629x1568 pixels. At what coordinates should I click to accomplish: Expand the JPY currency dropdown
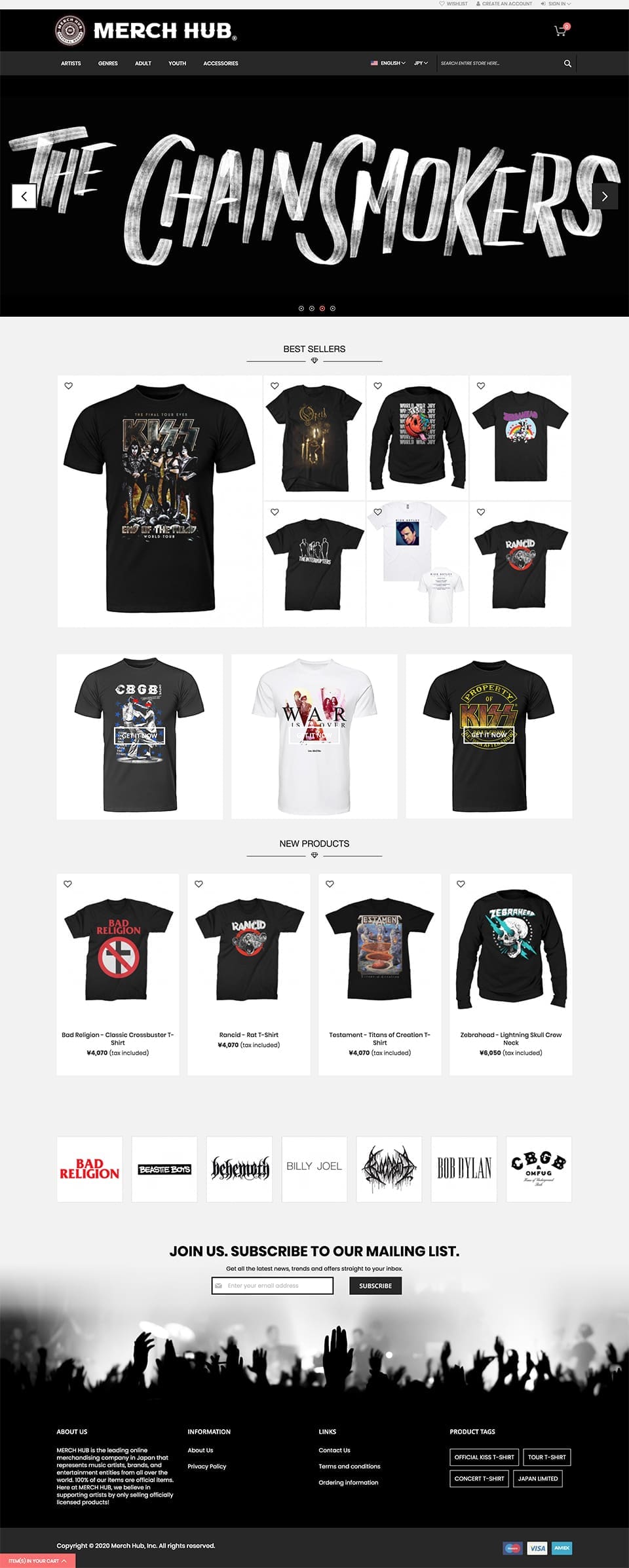421,64
